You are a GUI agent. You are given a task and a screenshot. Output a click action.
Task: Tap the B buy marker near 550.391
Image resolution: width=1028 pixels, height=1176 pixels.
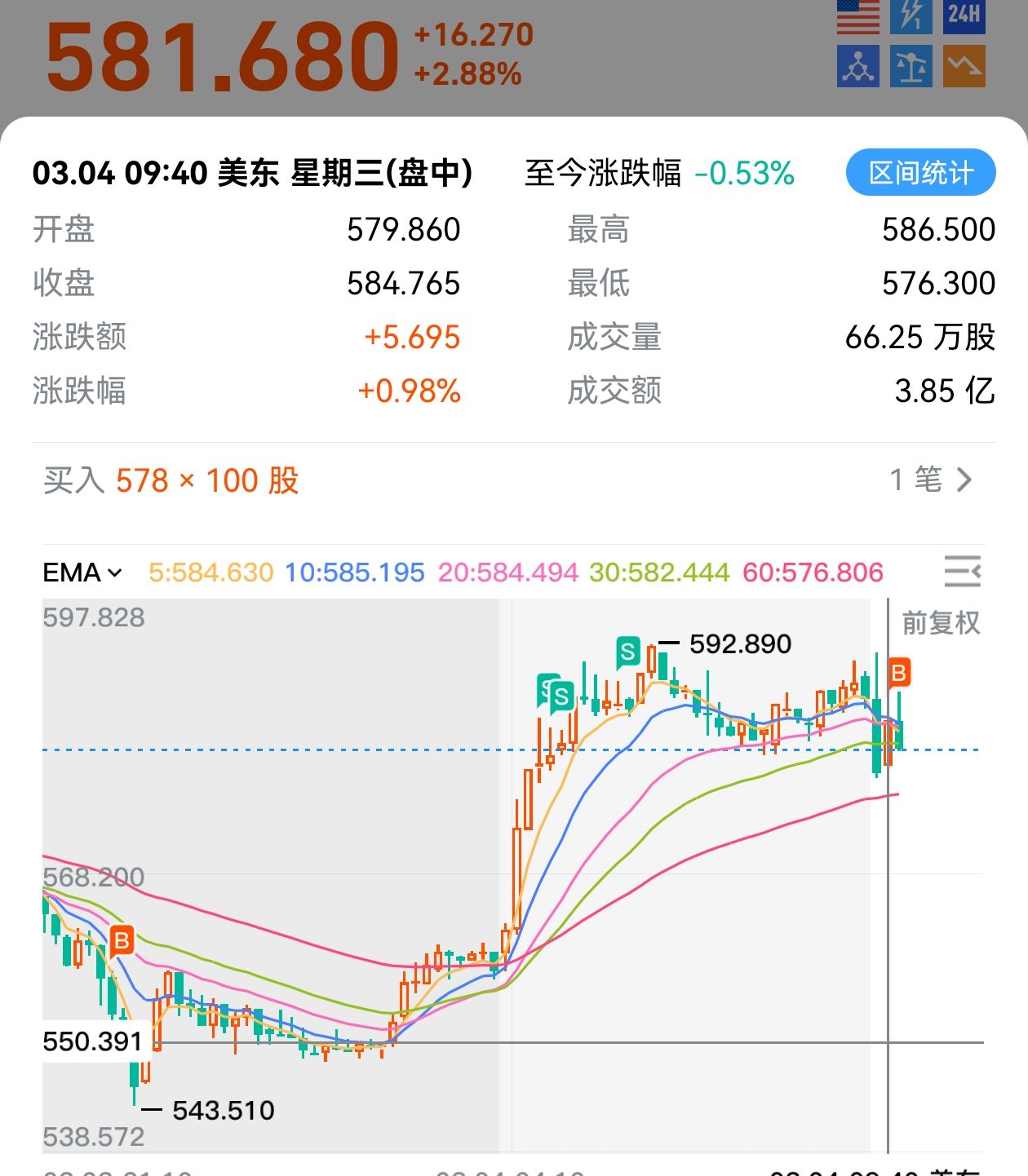[122, 940]
